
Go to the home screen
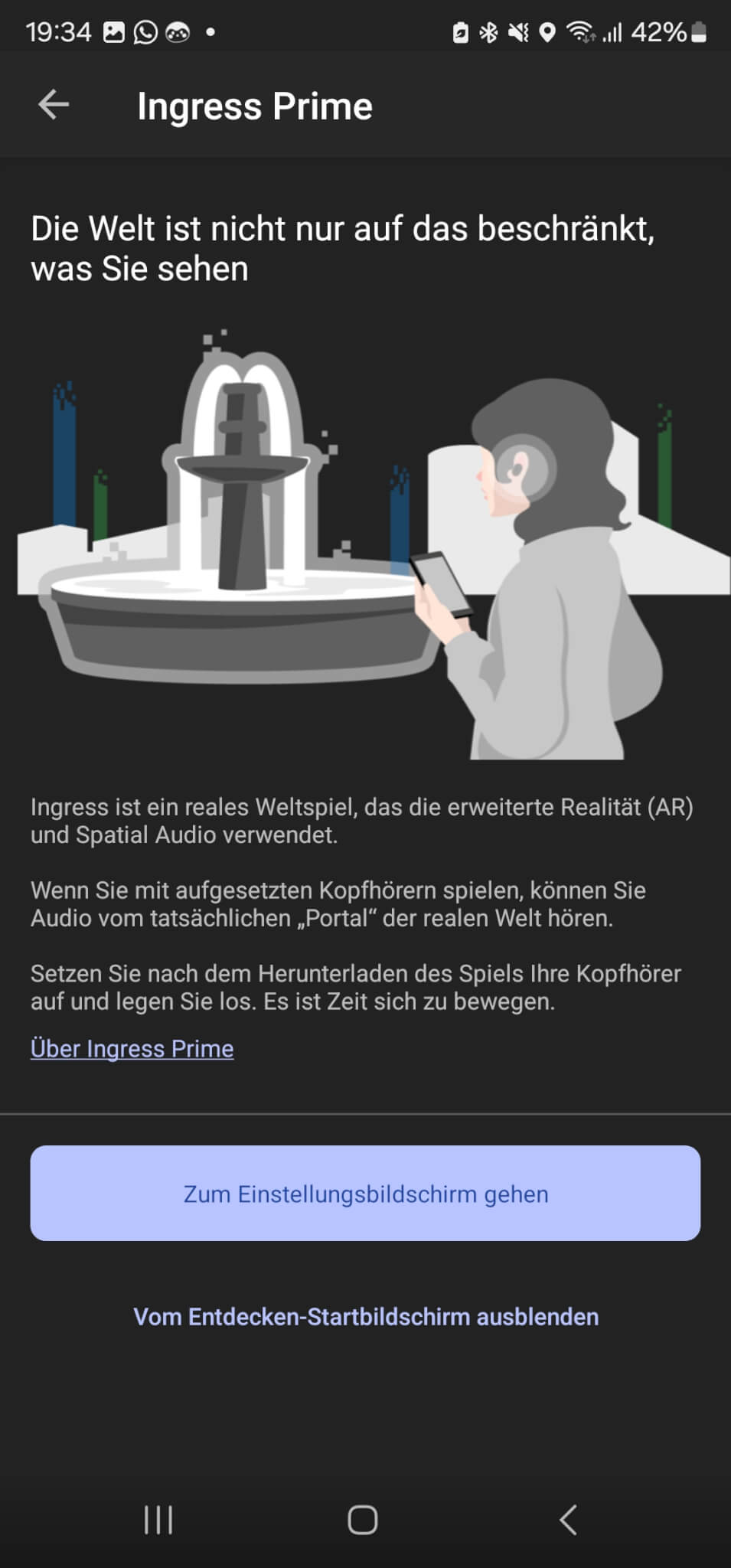click(363, 1520)
